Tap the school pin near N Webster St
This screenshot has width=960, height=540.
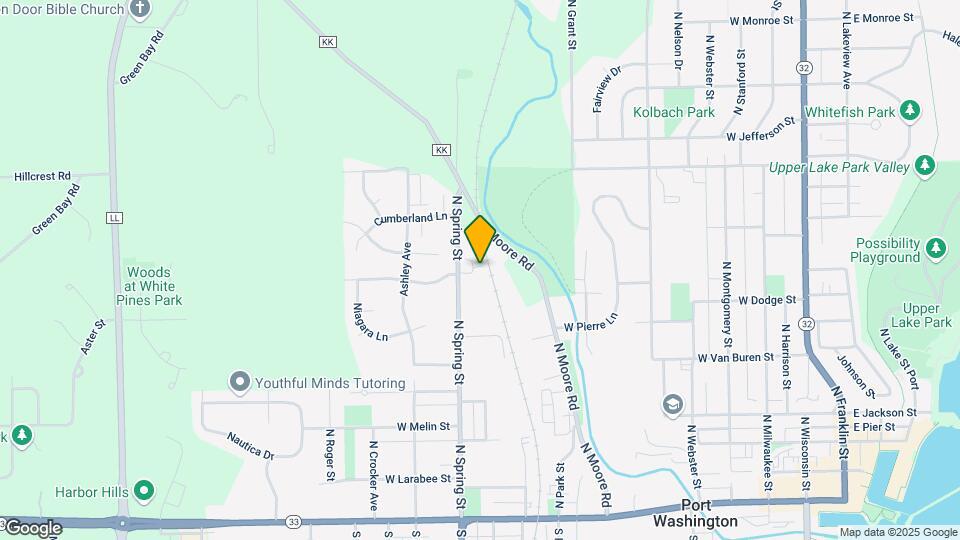tap(672, 404)
